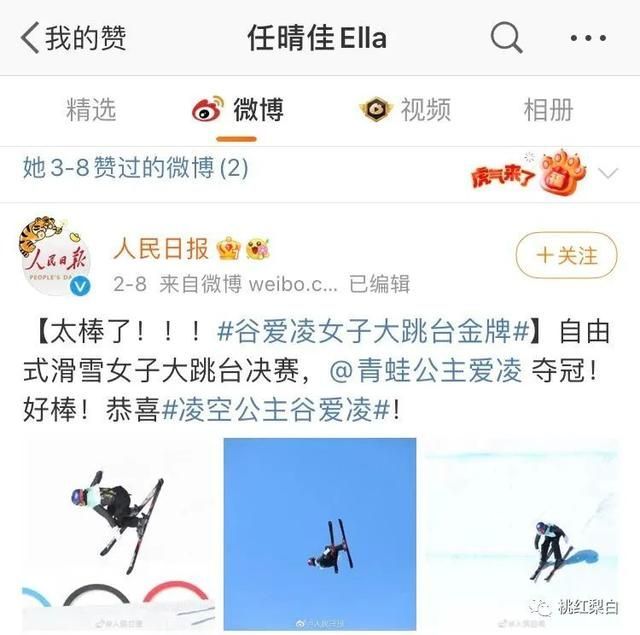The height and width of the screenshot is (635, 640).
Task: Open 人民日报 profile avatar
Action: 57,258
